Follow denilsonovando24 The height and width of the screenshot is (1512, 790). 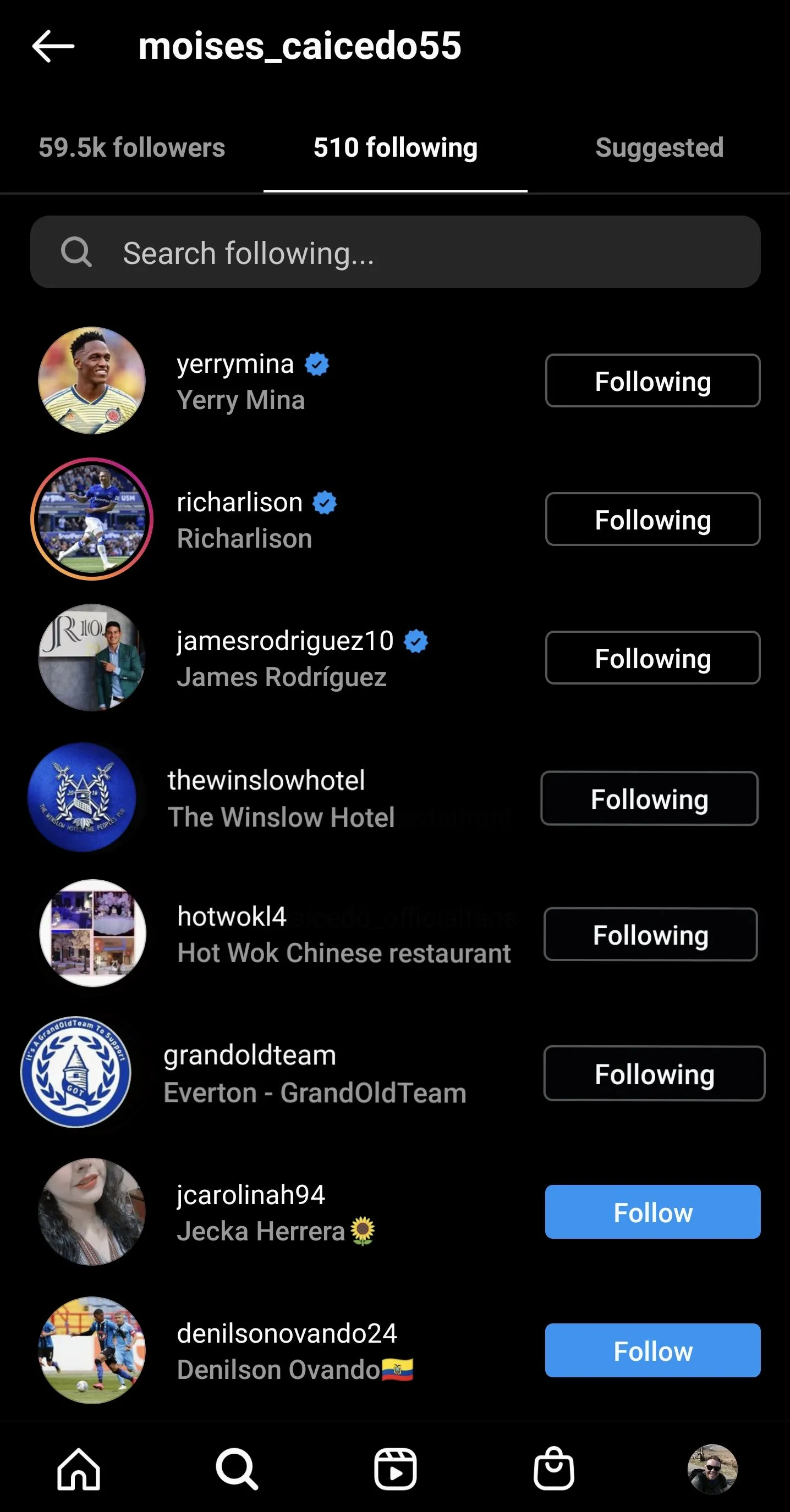652,1350
